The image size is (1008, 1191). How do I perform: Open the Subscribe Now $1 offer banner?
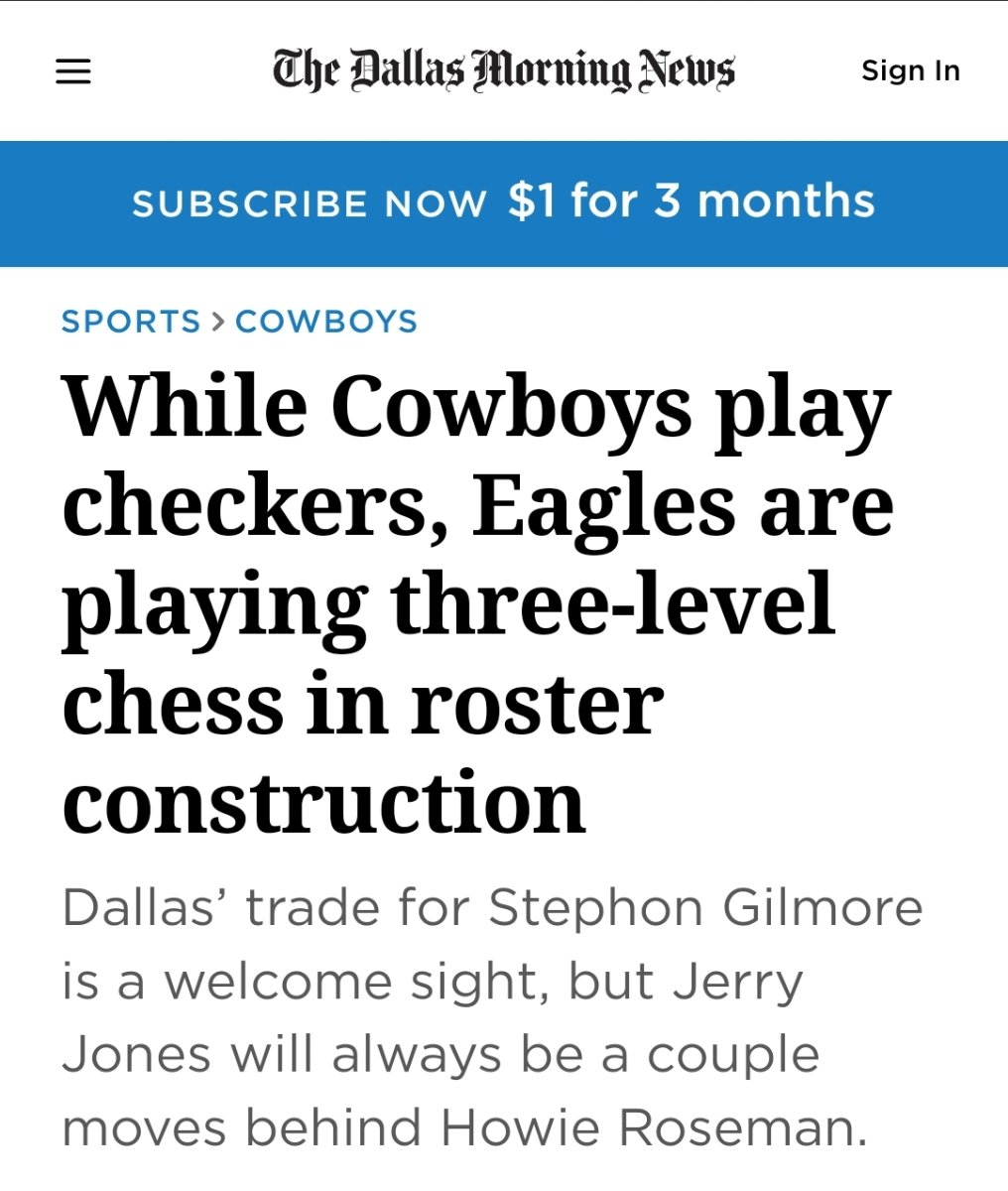504,202
